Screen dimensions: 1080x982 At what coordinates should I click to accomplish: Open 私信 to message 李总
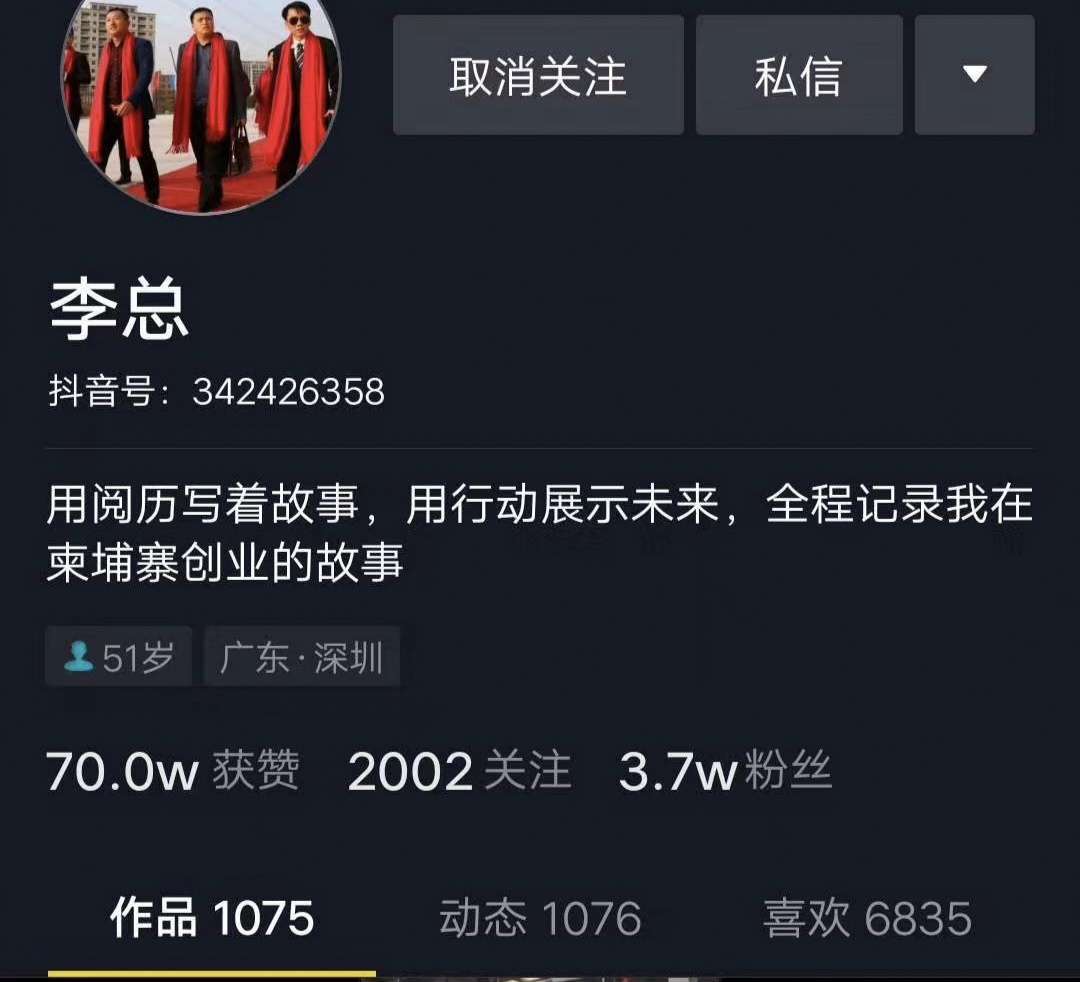[798, 75]
